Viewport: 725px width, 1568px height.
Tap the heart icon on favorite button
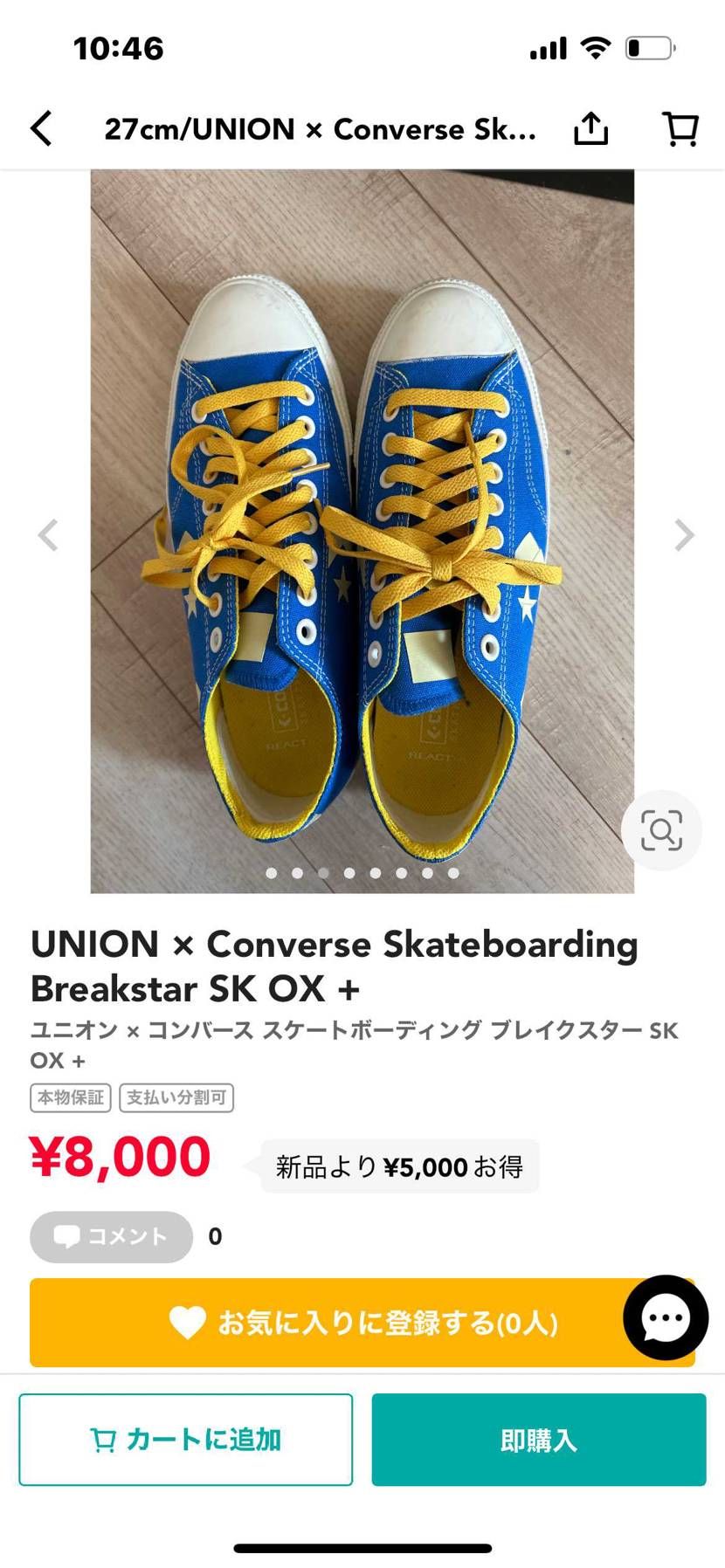coord(188,1322)
